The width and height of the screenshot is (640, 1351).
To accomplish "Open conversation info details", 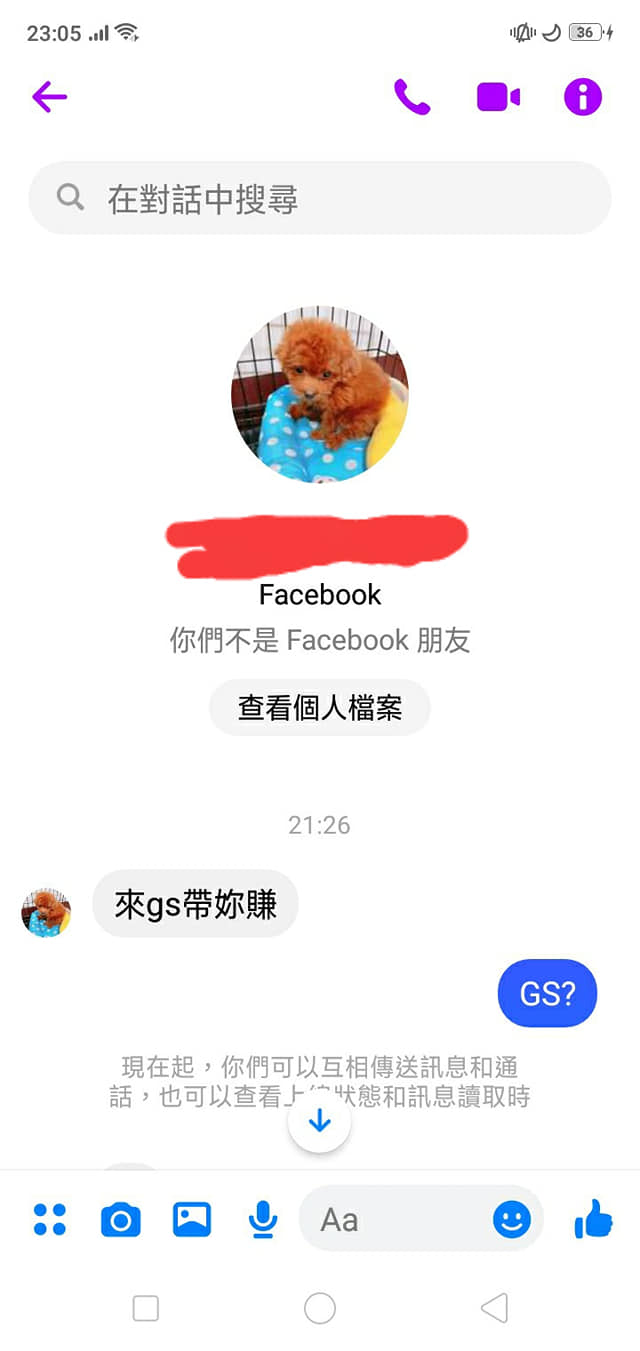I will coord(583,97).
